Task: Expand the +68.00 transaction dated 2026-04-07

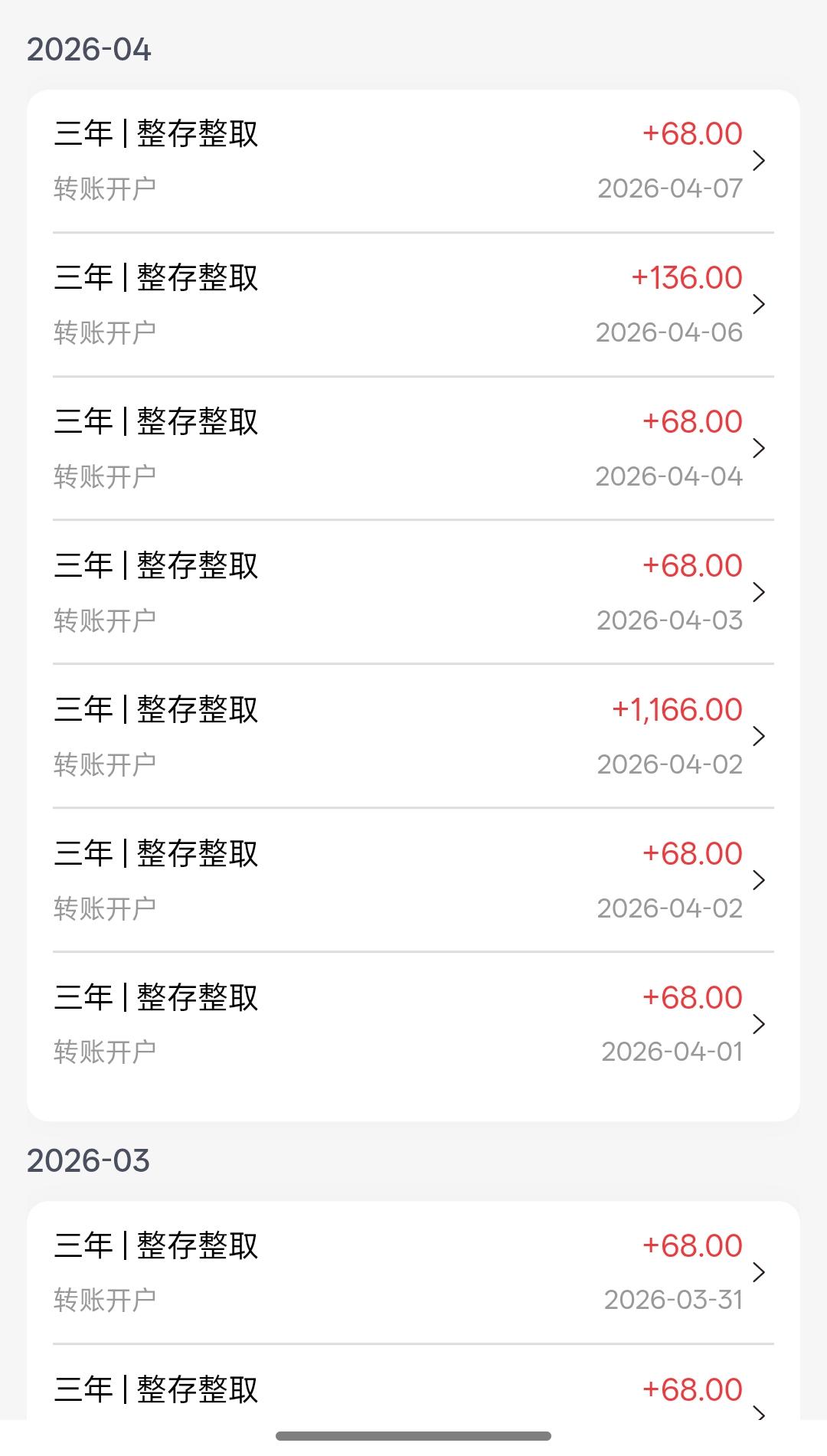Action: click(x=760, y=161)
